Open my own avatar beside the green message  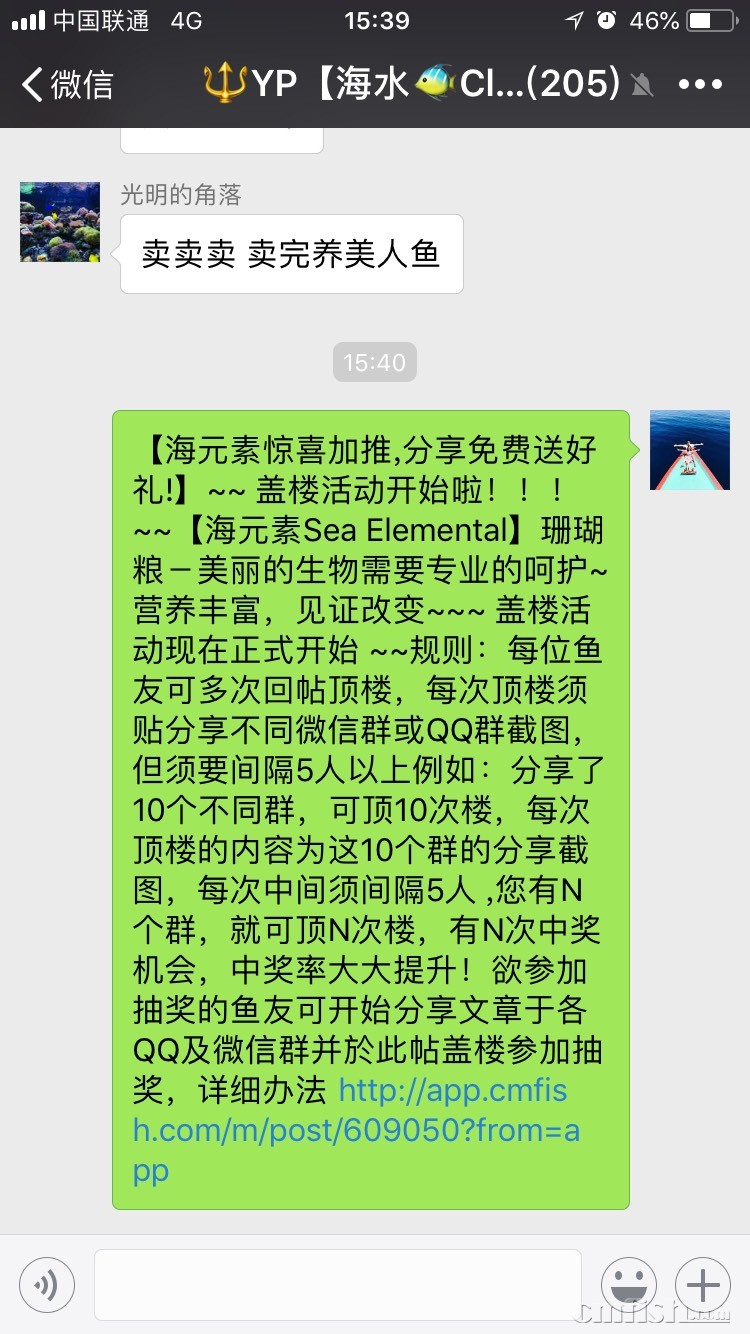click(690, 450)
